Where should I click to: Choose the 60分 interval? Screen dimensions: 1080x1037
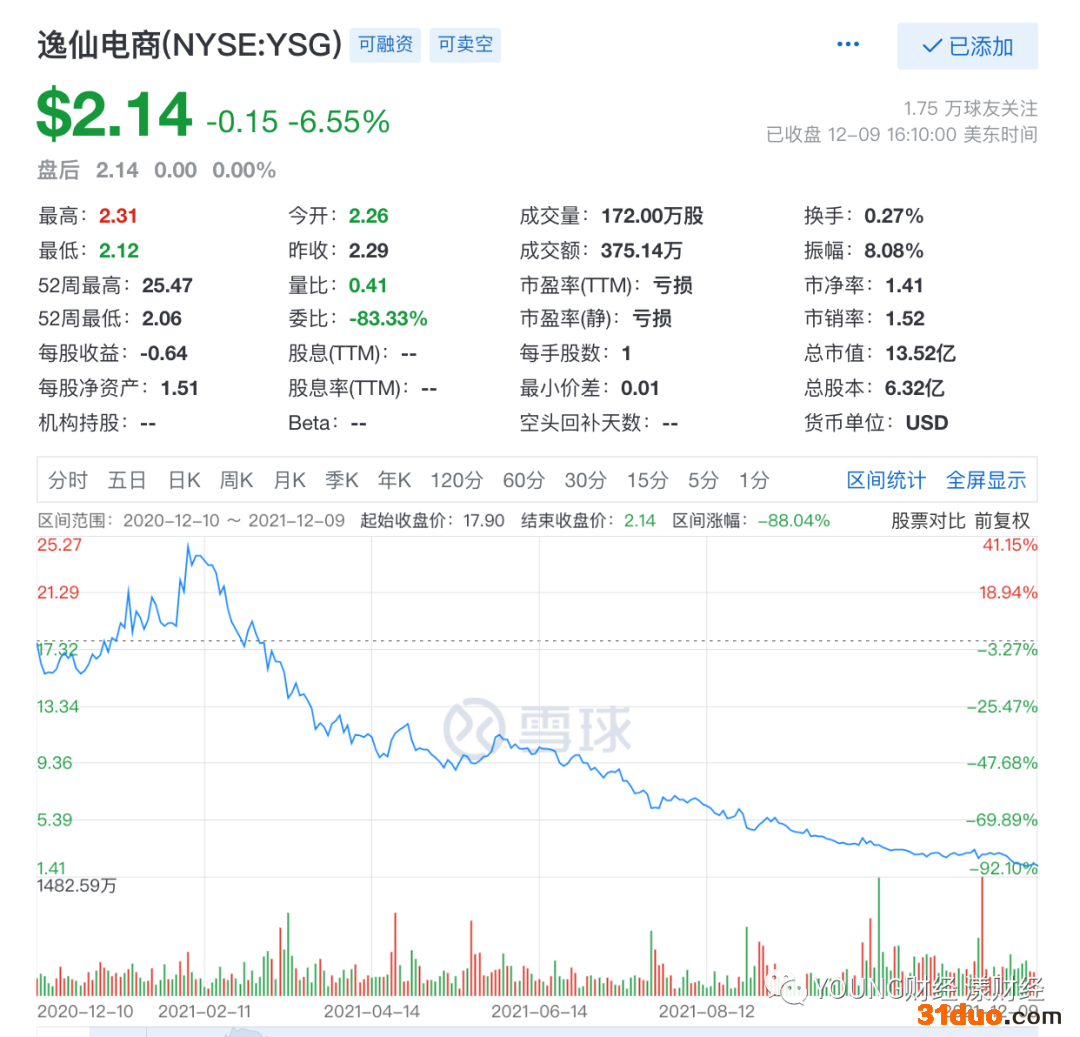point(523,481)
